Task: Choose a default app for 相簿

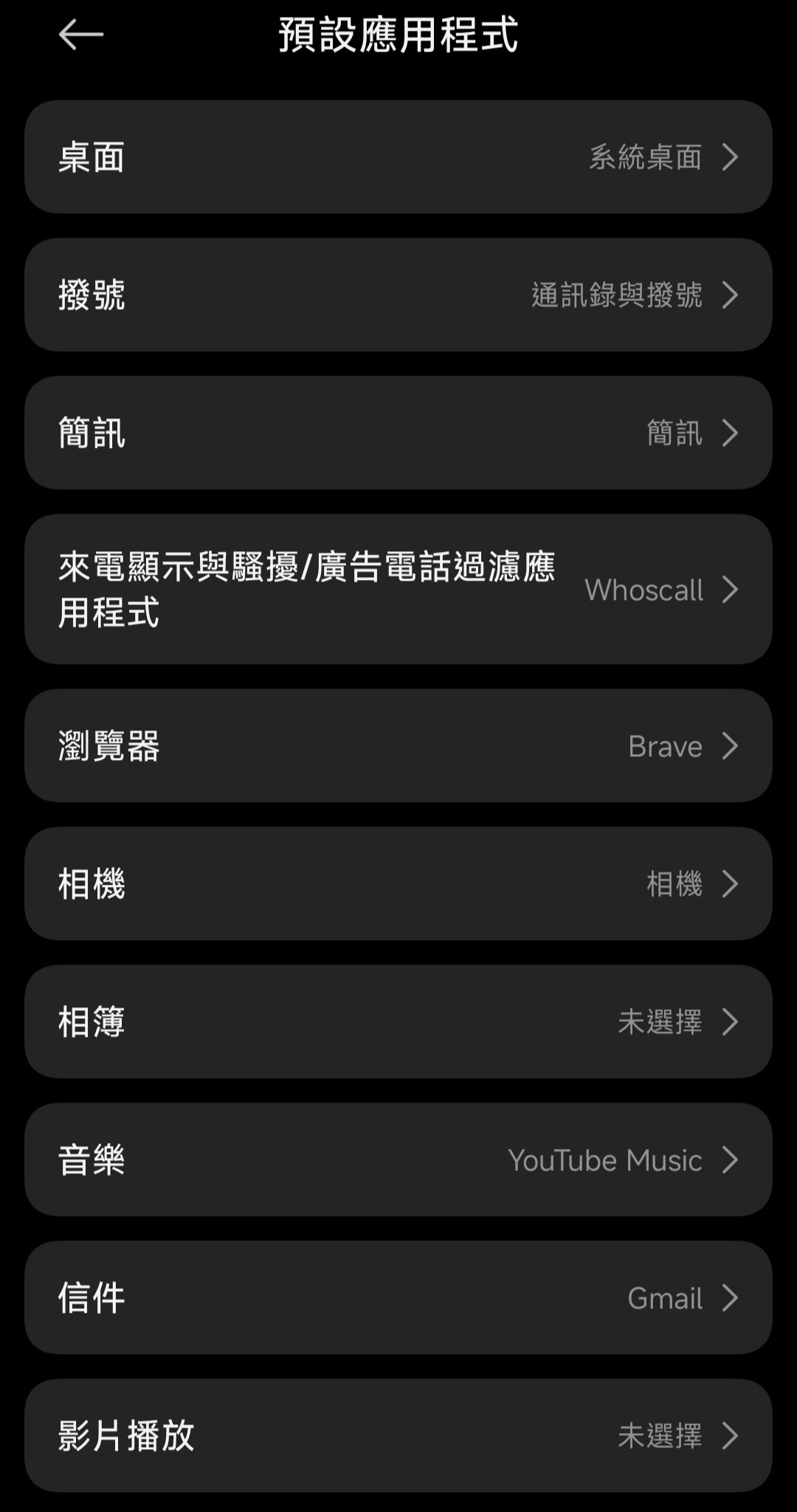Action: pos(398,1021)
